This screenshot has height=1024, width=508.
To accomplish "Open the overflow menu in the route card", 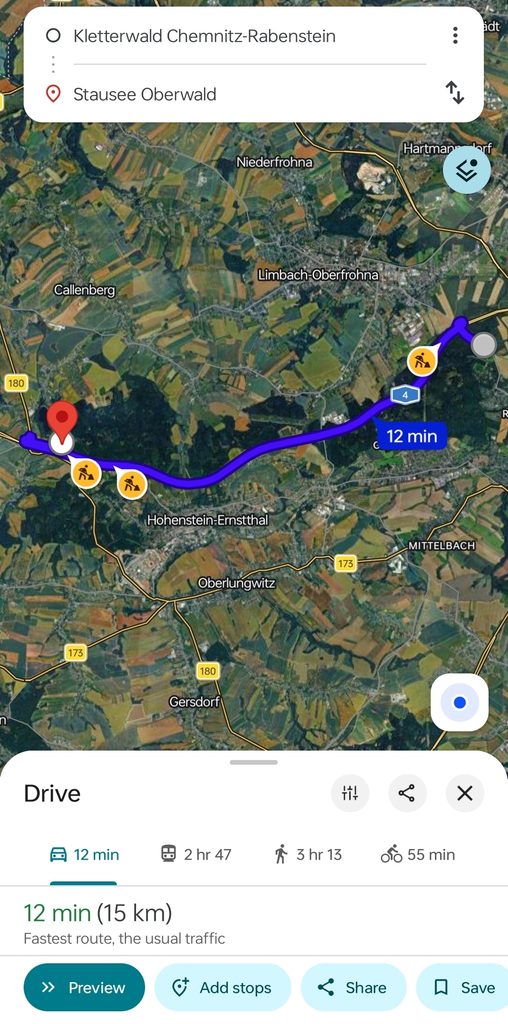I will (455, 35).
